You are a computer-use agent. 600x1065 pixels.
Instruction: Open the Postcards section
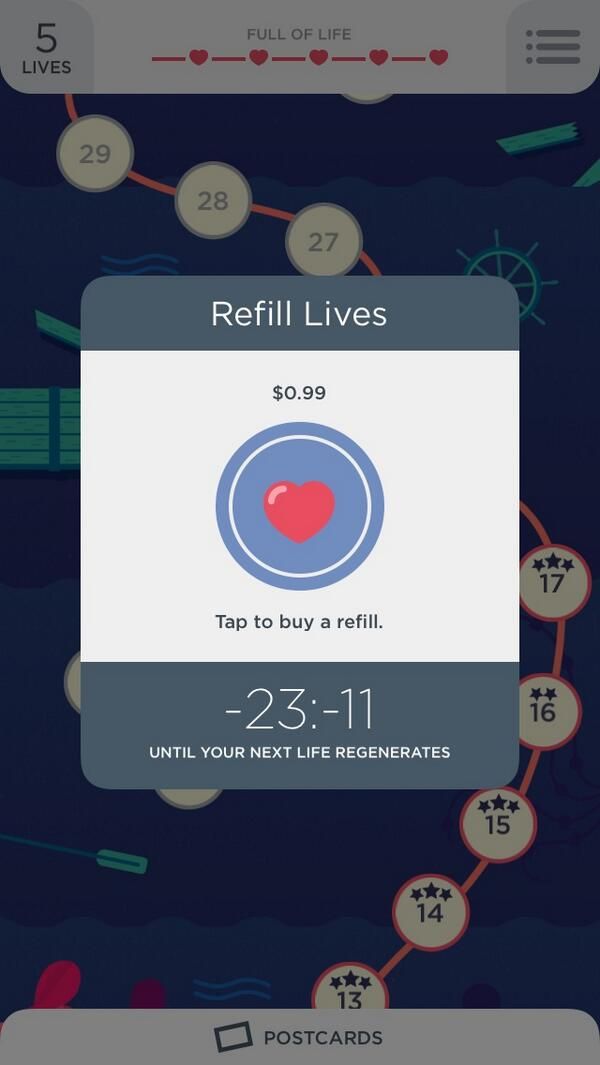pyautogui.click(x=300, y=1037)
